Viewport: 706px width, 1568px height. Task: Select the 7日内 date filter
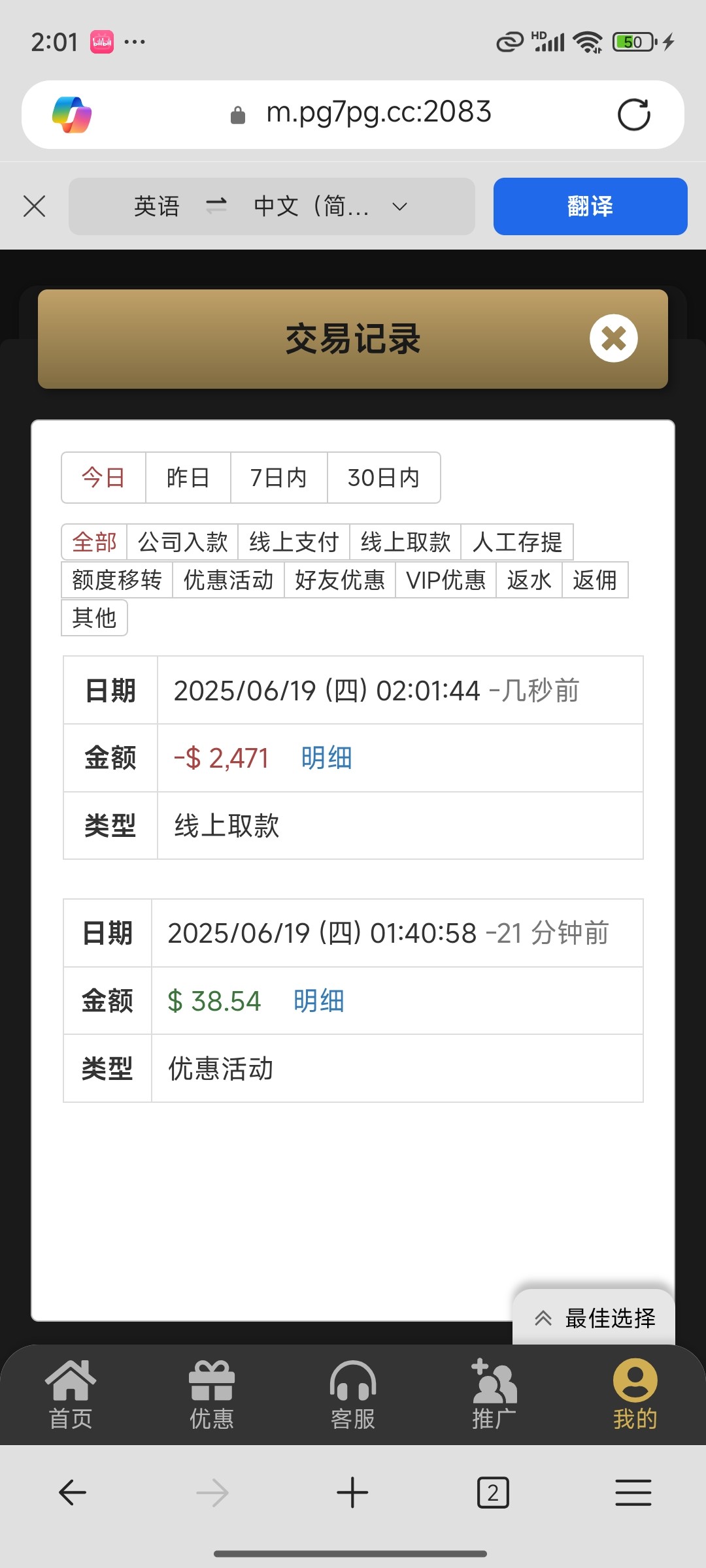(278, 478)
